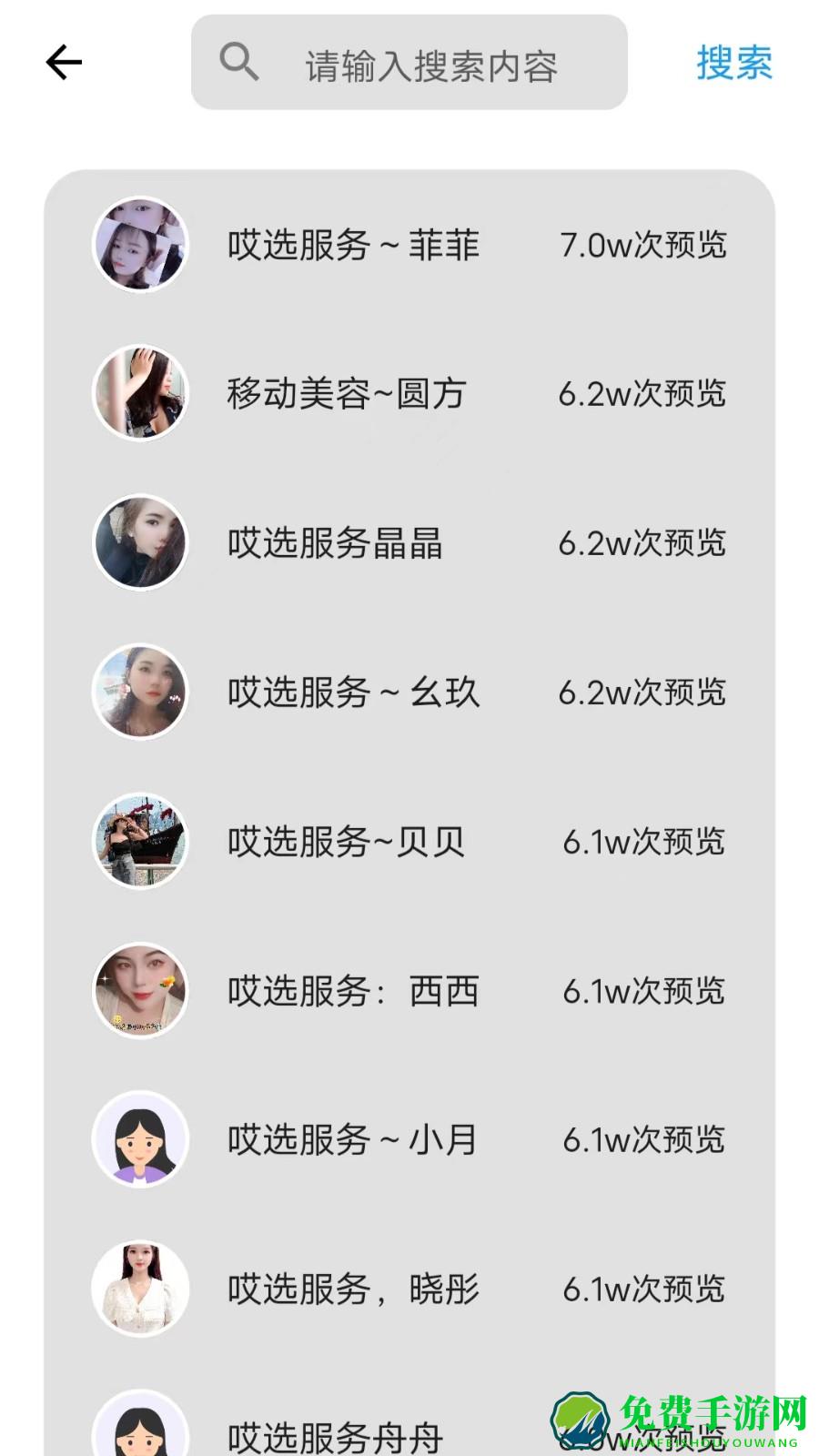
Task: Open the profile avatar of 哎选服务～菲菲
Action: pyautogui.click(x=141, y=244)
